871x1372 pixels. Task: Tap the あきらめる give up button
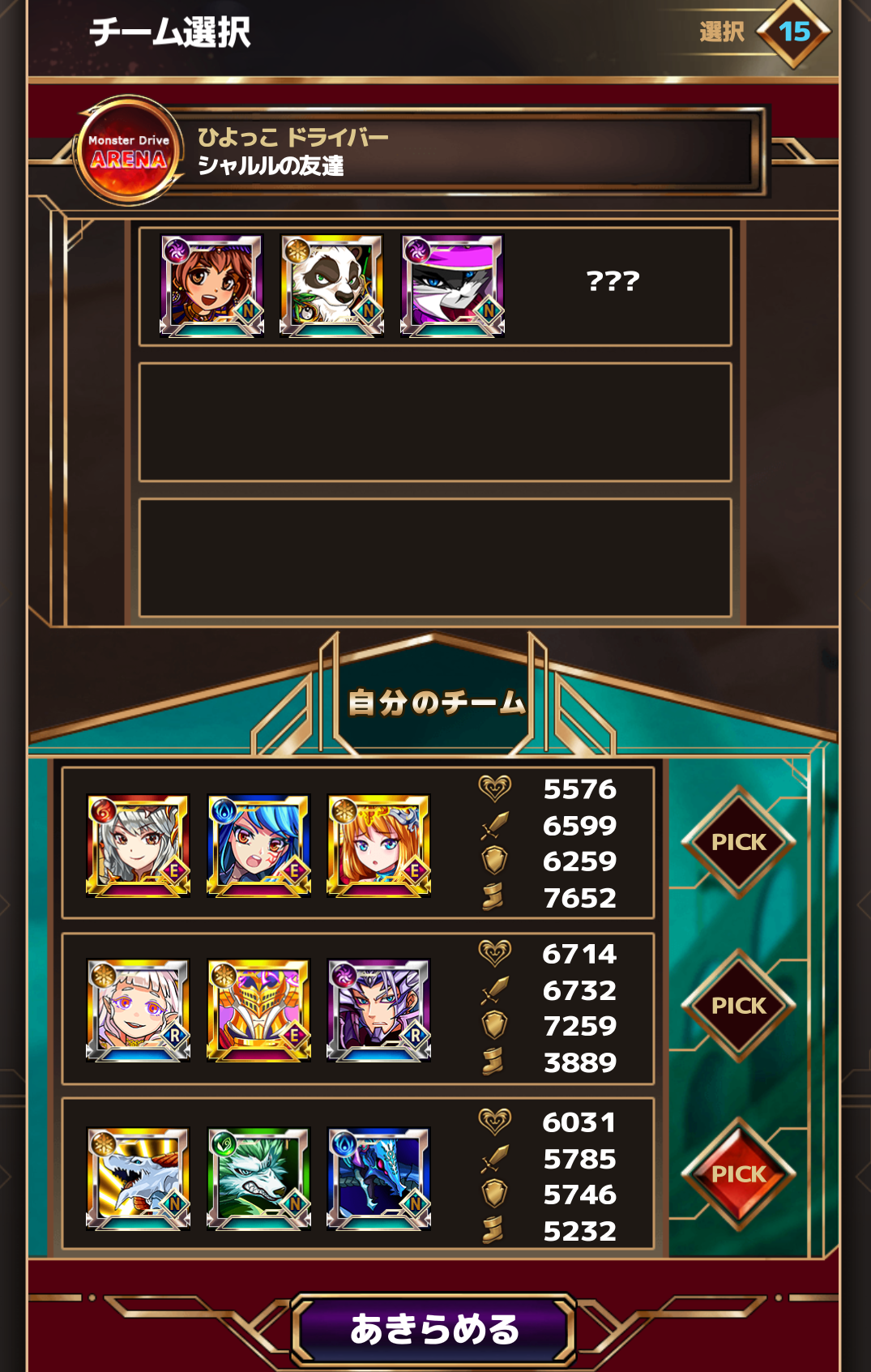[x=434, y=1330]
